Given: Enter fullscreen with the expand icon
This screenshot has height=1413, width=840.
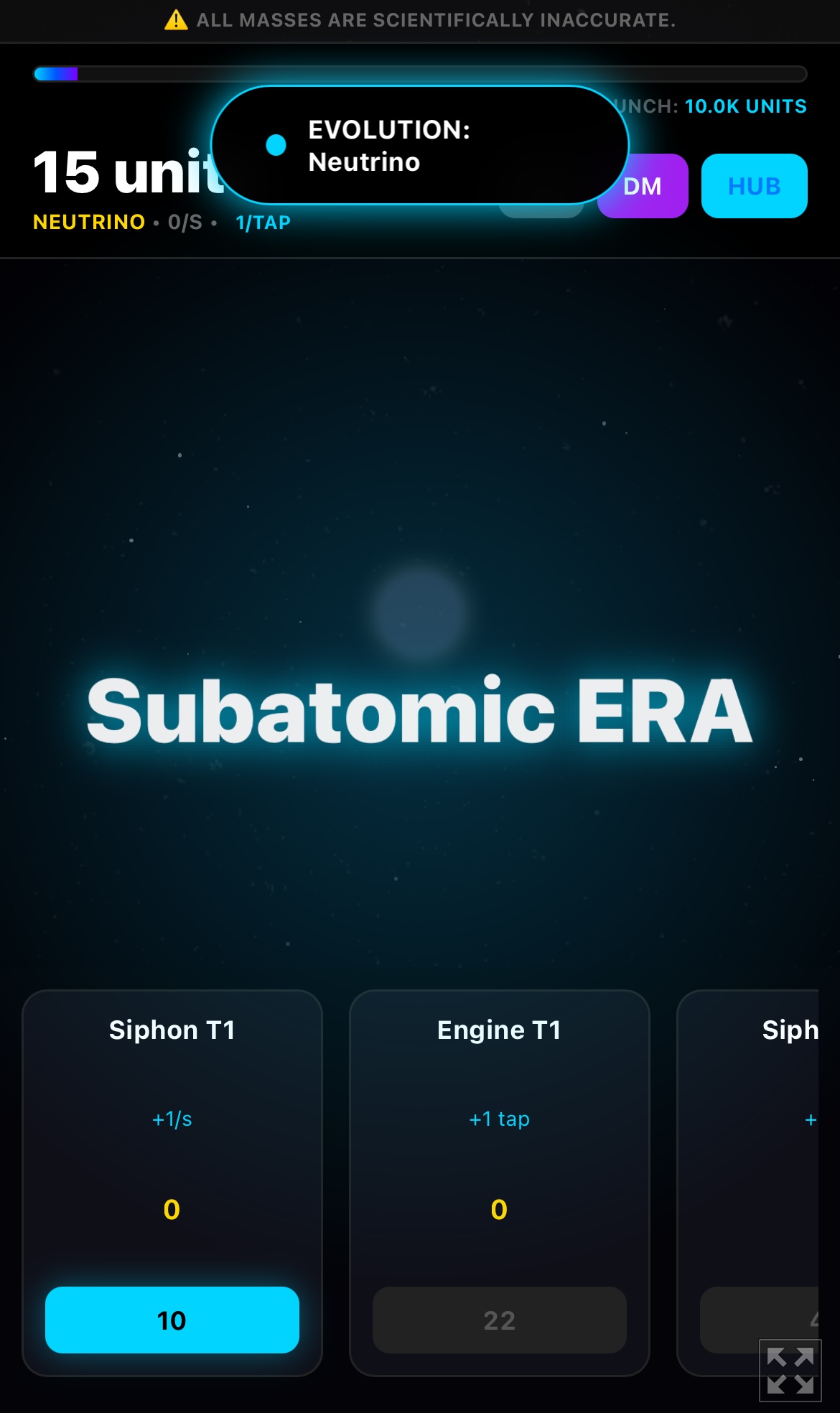Looking at the screenshot, I should point(790,1370).
